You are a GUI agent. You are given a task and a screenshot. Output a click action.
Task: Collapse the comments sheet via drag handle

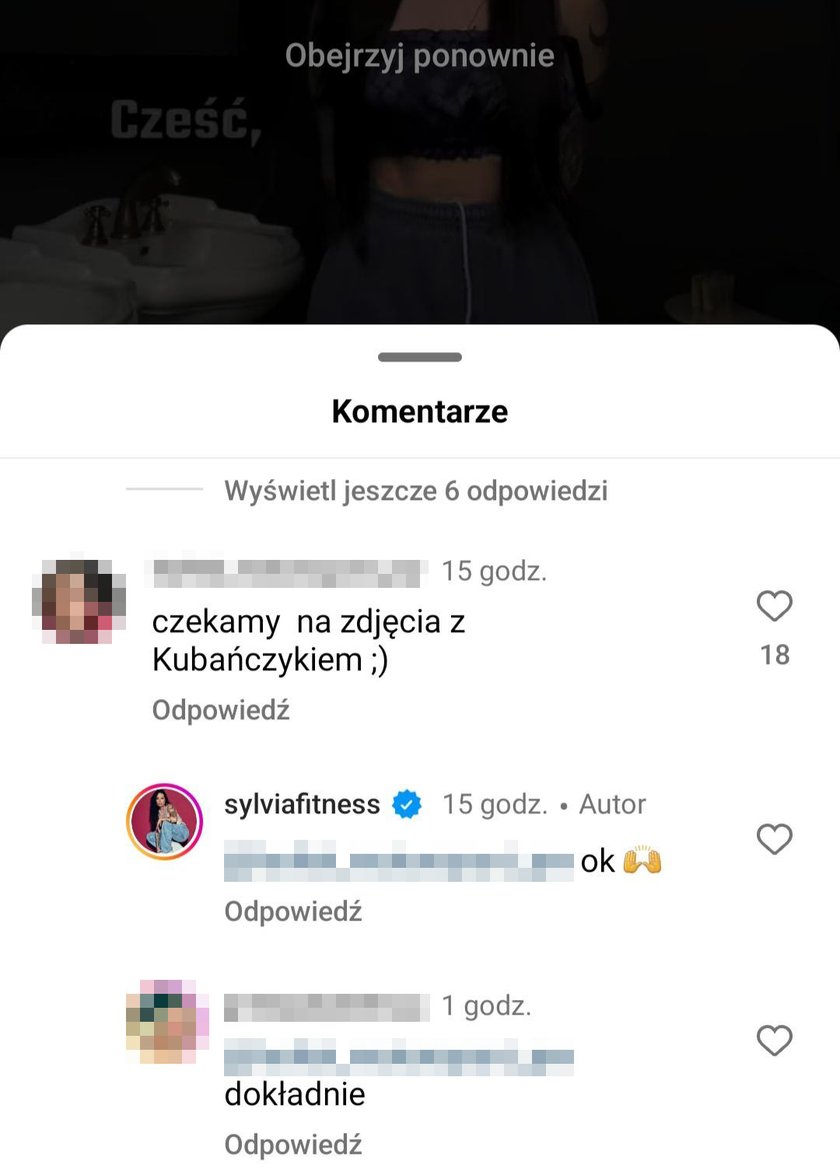coord(419,356)
